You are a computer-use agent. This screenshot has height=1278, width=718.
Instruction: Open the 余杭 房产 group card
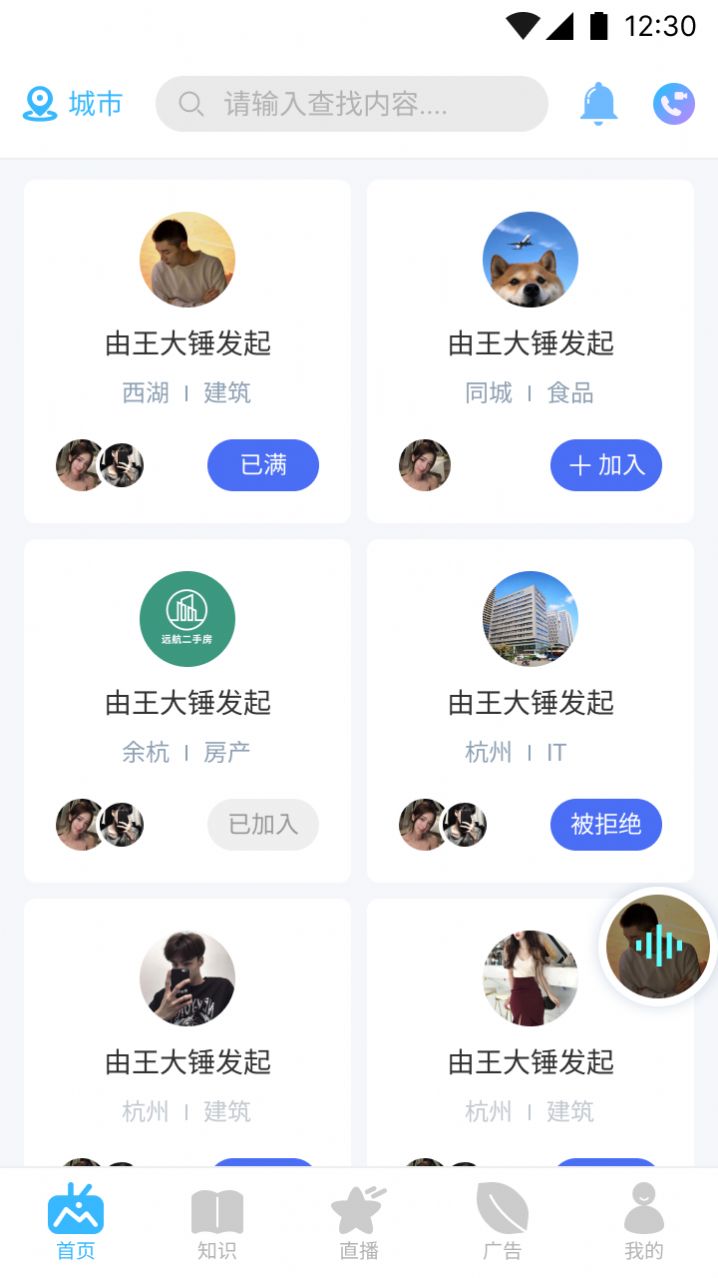pos(187,702)
